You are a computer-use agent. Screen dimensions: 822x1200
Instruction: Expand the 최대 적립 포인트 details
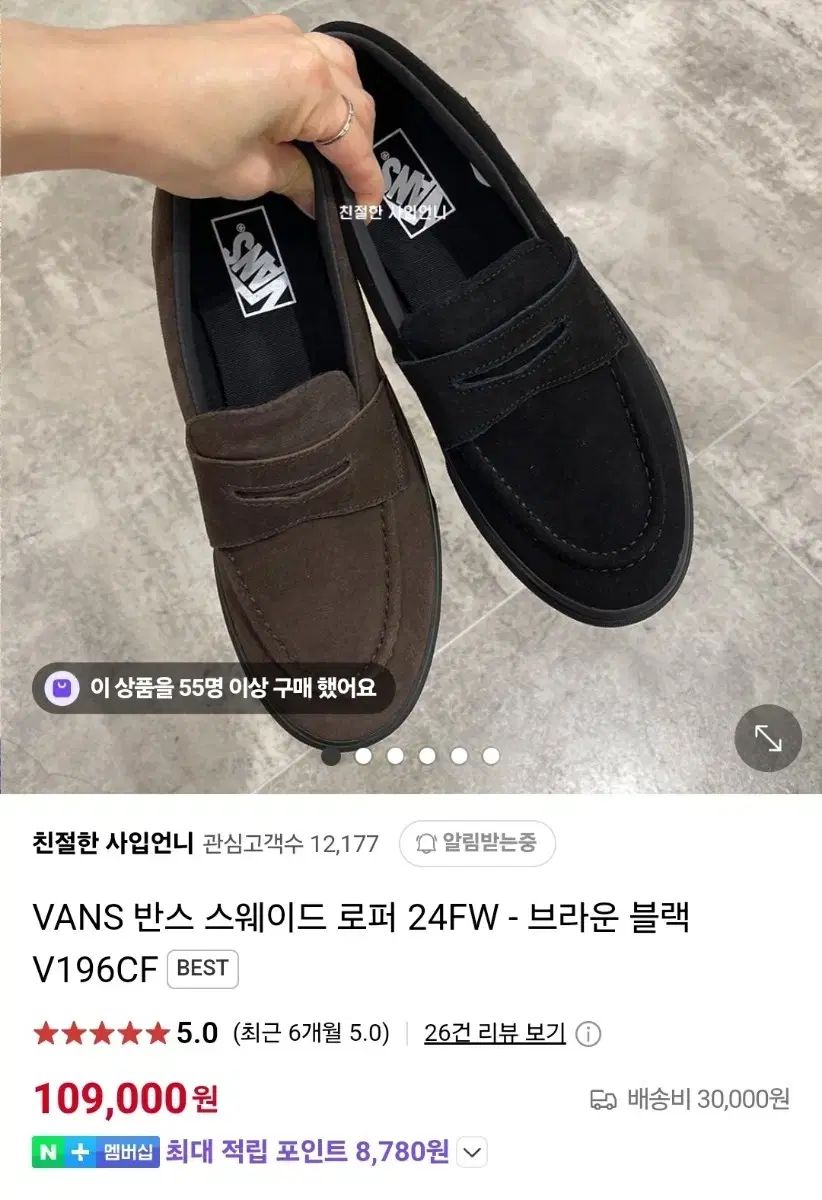pyautogui.click(x=472, y=1152)
